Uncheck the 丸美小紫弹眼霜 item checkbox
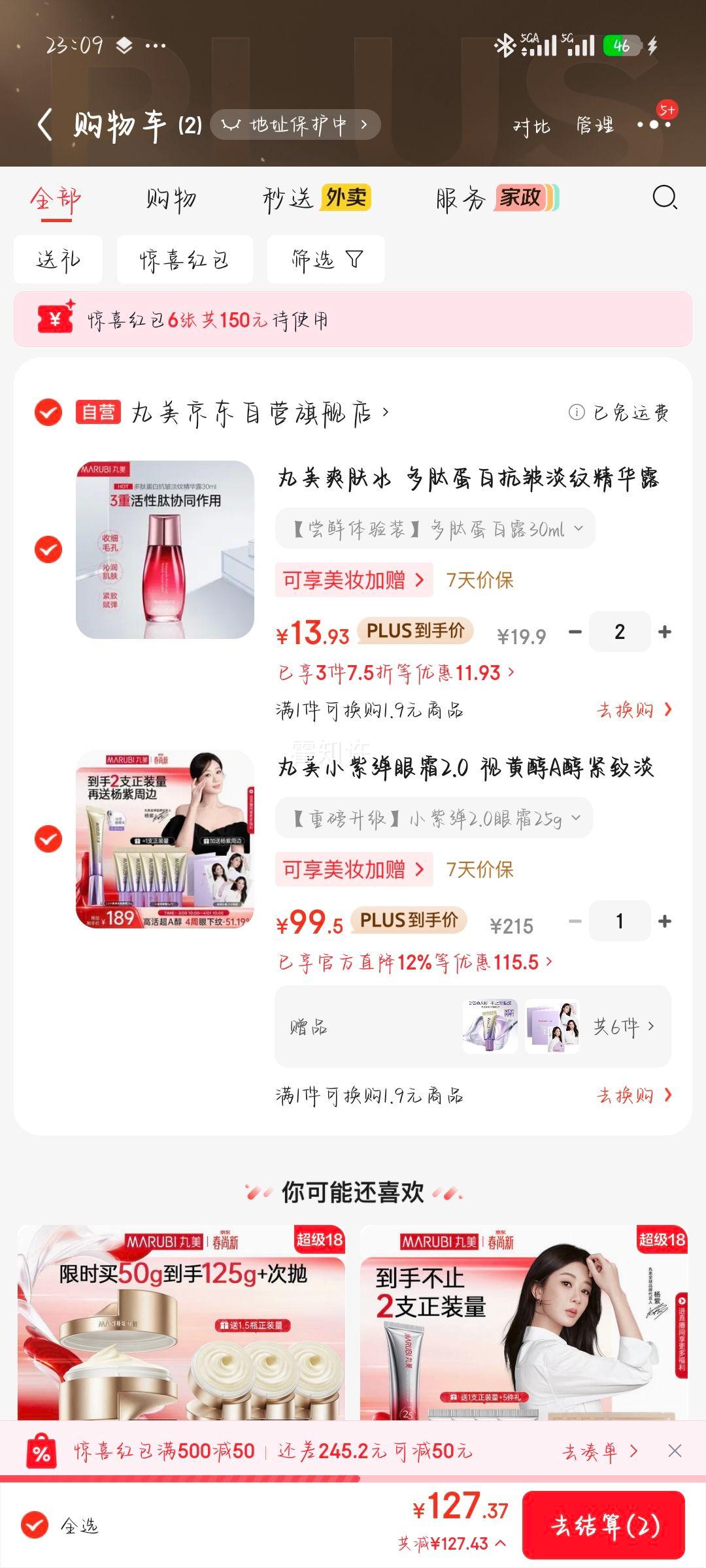Screen dimensions: 706x1568 click(x=48, y=839)
